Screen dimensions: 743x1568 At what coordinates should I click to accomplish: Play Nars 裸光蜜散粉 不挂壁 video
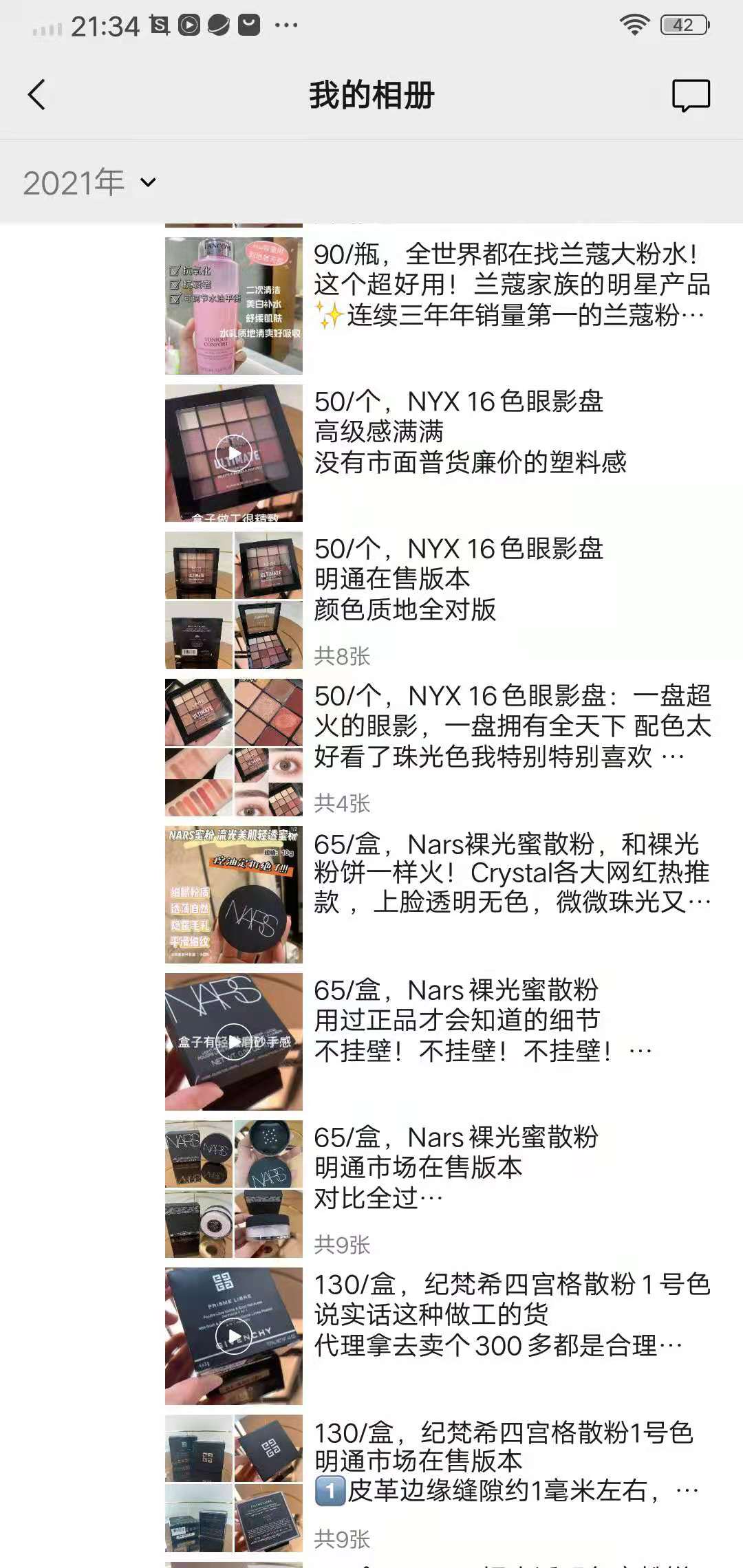(x=234, y=1041)
